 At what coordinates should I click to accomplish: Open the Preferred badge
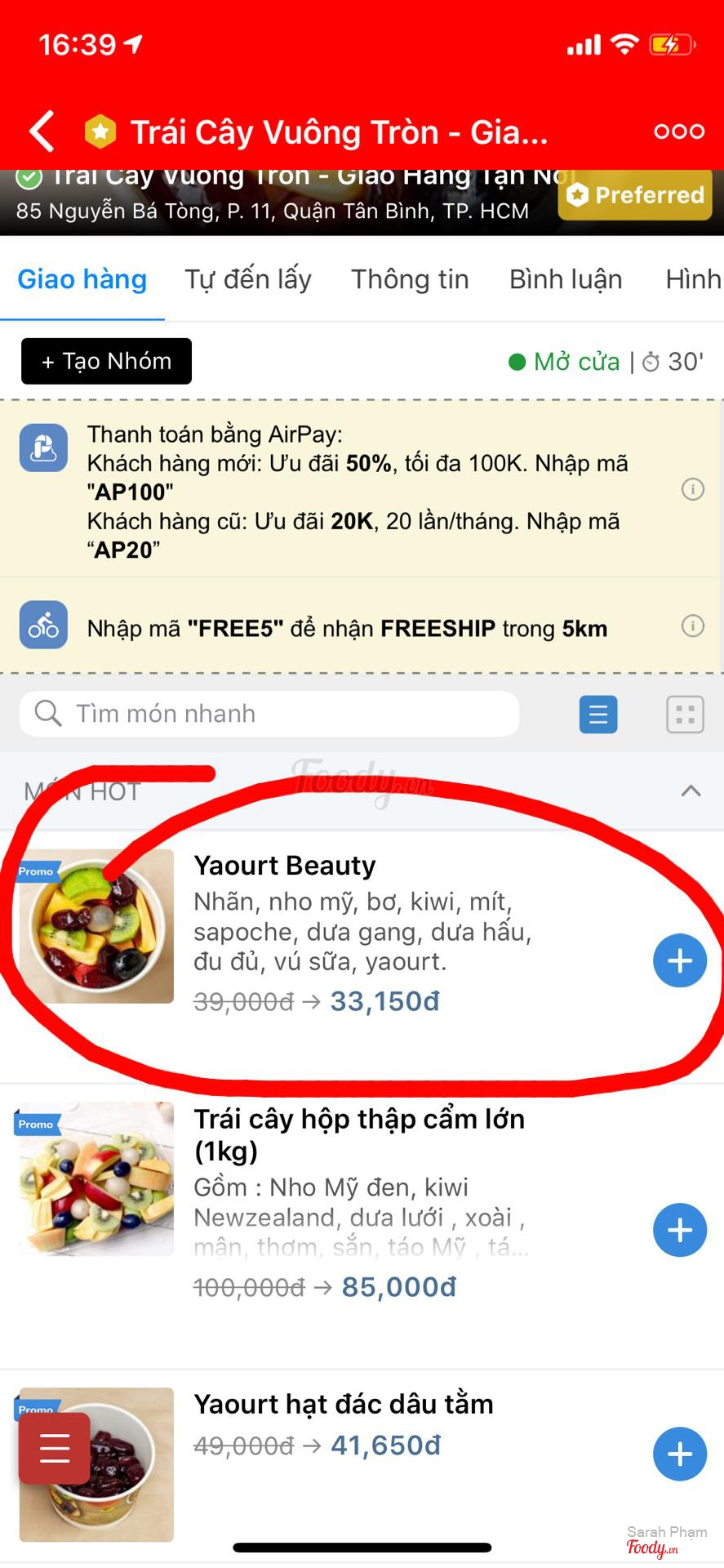click(635, 195)
